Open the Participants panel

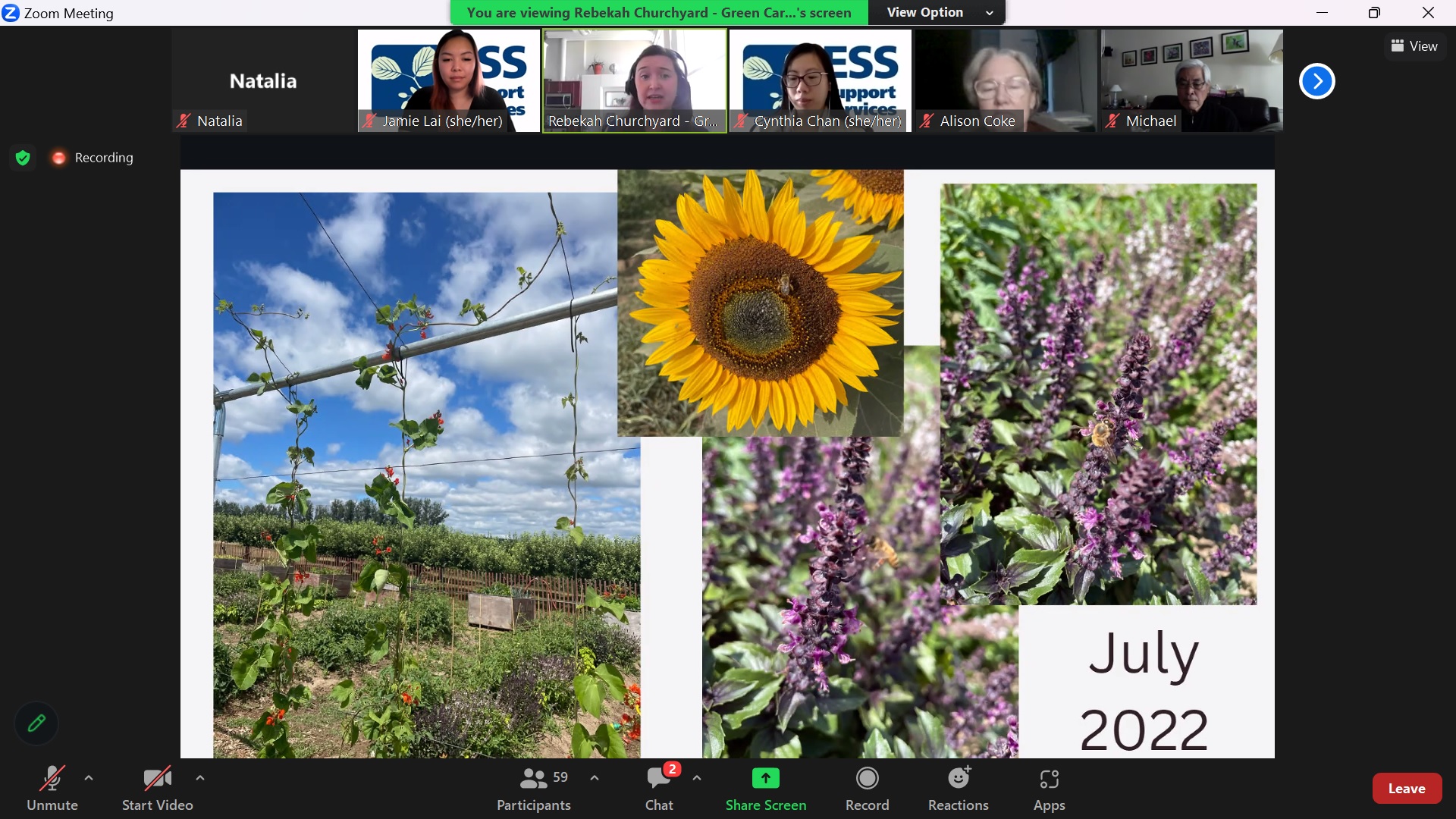[x=534, y=787]
